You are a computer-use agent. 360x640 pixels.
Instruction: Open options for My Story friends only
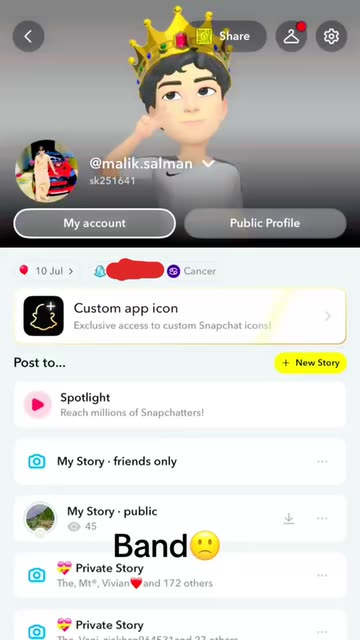pos(322,462)
